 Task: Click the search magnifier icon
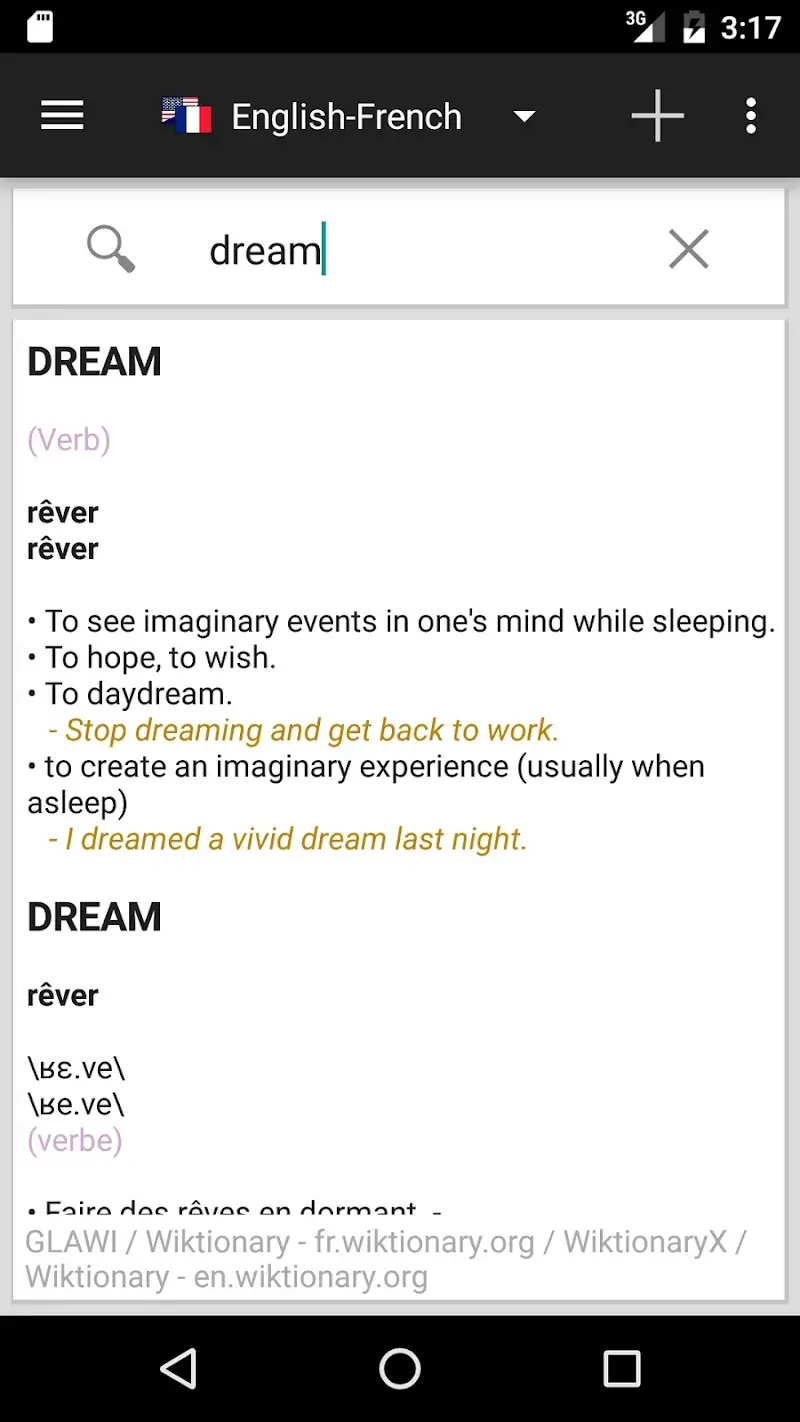(x=110, y=248)
